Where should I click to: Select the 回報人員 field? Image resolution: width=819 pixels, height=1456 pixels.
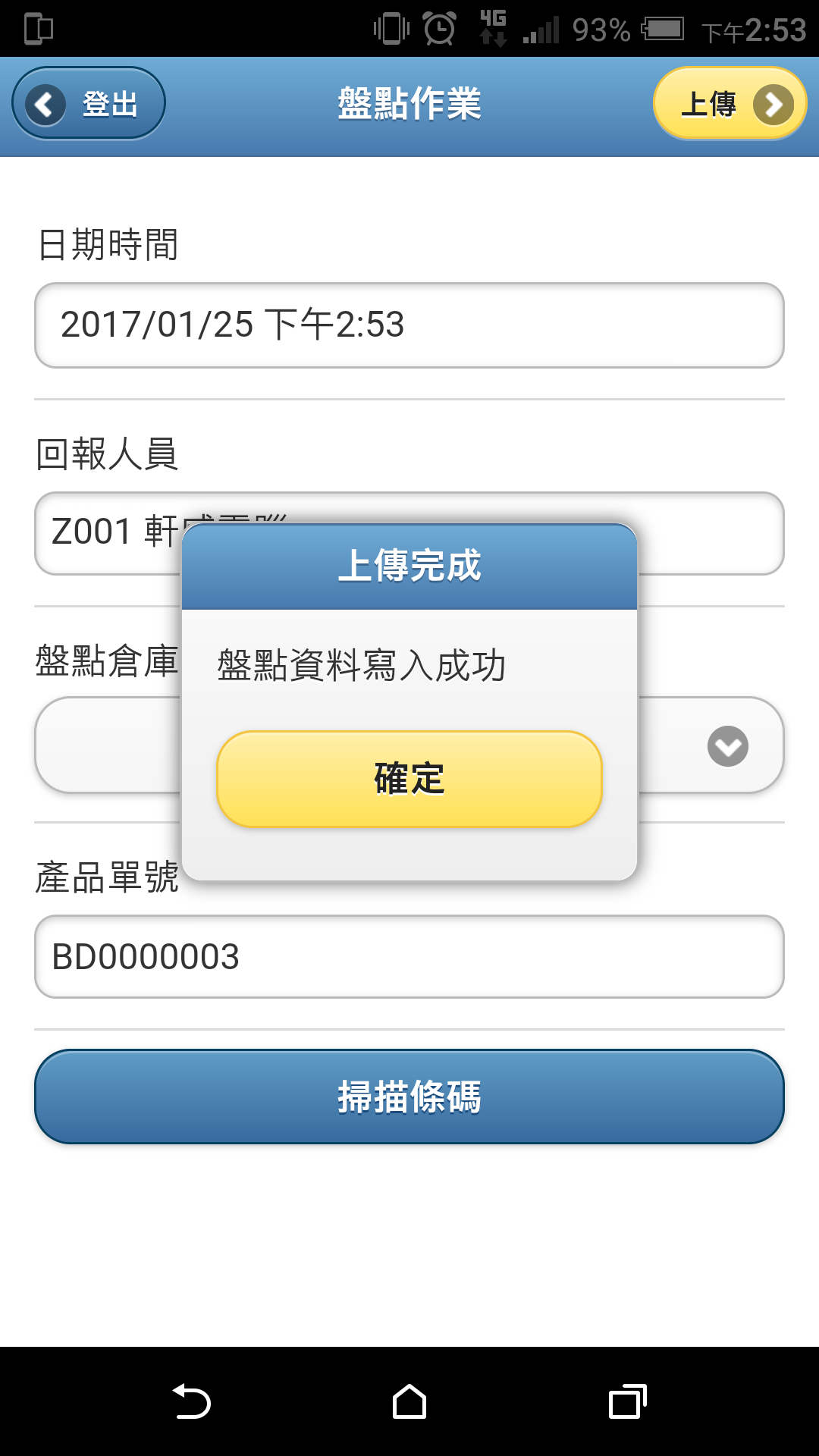point(409,534)
